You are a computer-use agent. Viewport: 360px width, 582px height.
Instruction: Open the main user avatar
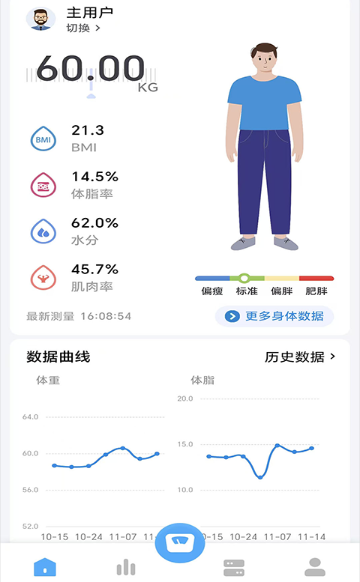40,18
